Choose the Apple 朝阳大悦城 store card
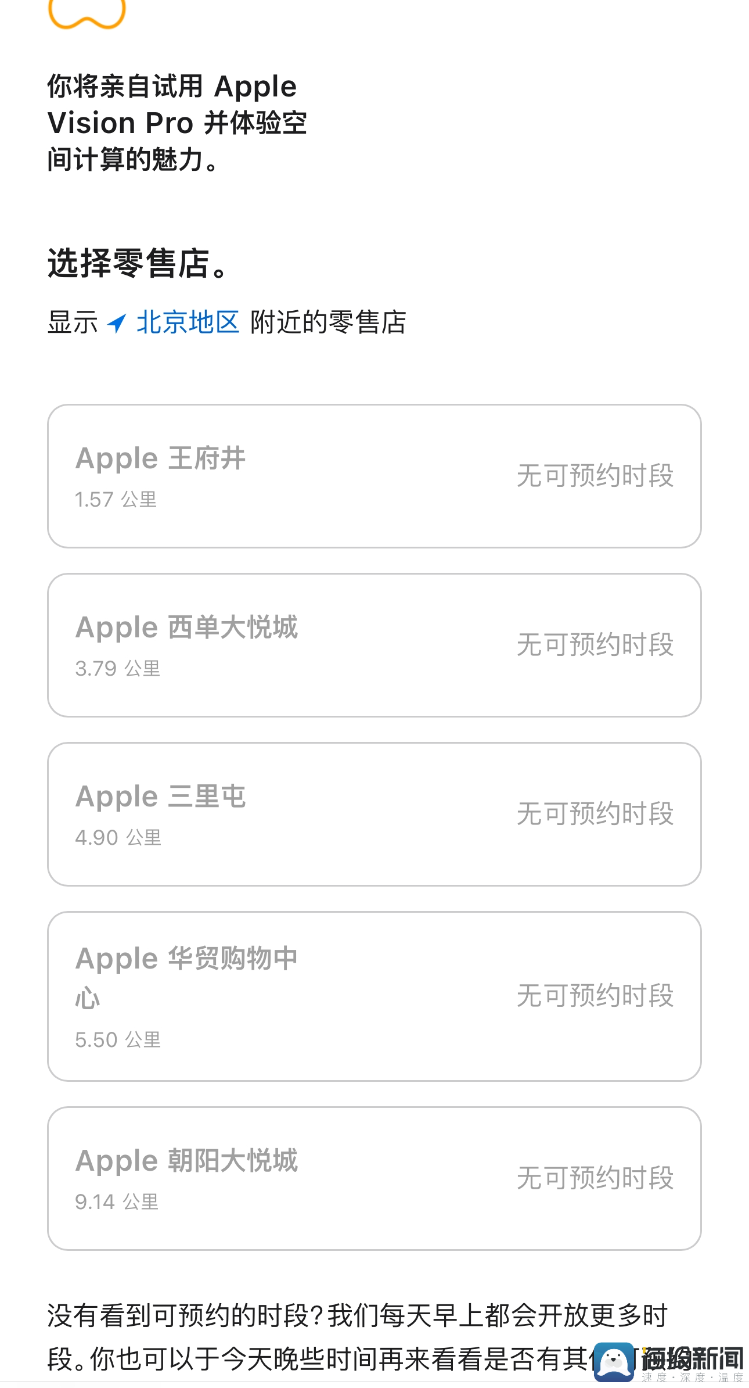The image size is (749, 1388). (x=374, y=1178)
